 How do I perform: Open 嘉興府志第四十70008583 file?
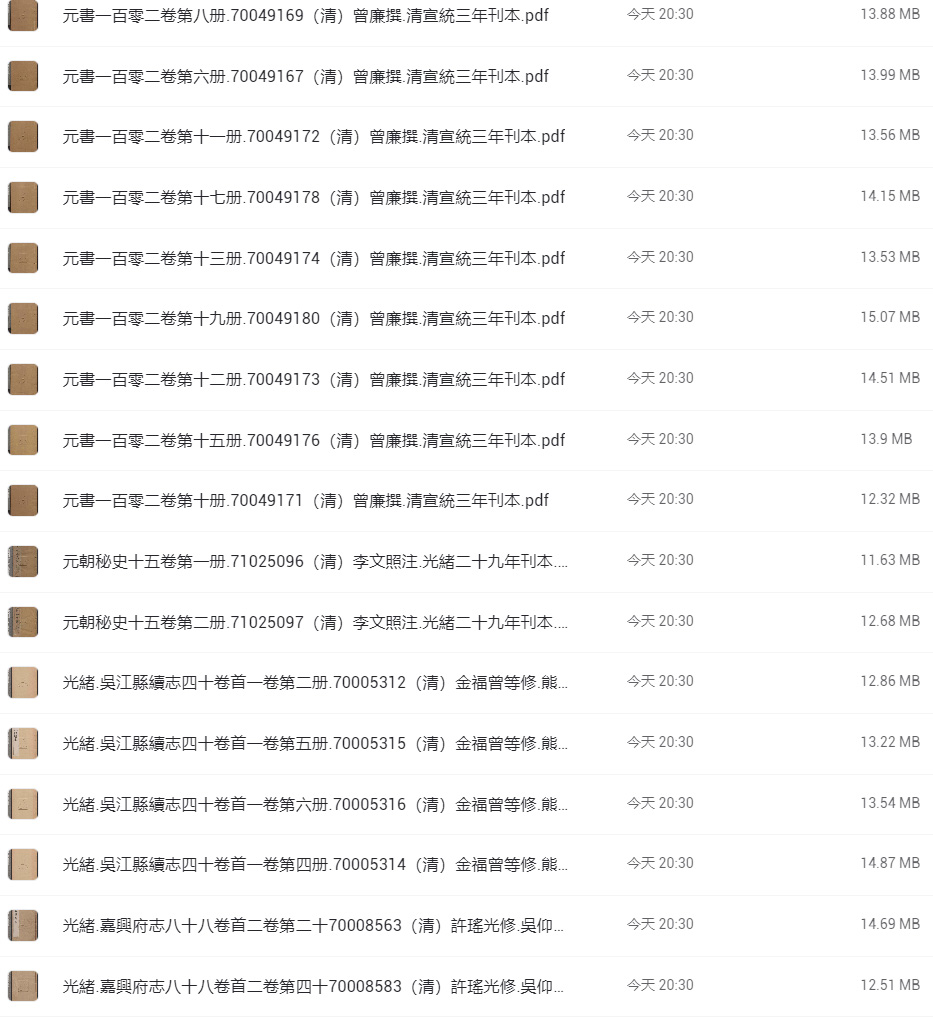312,987
